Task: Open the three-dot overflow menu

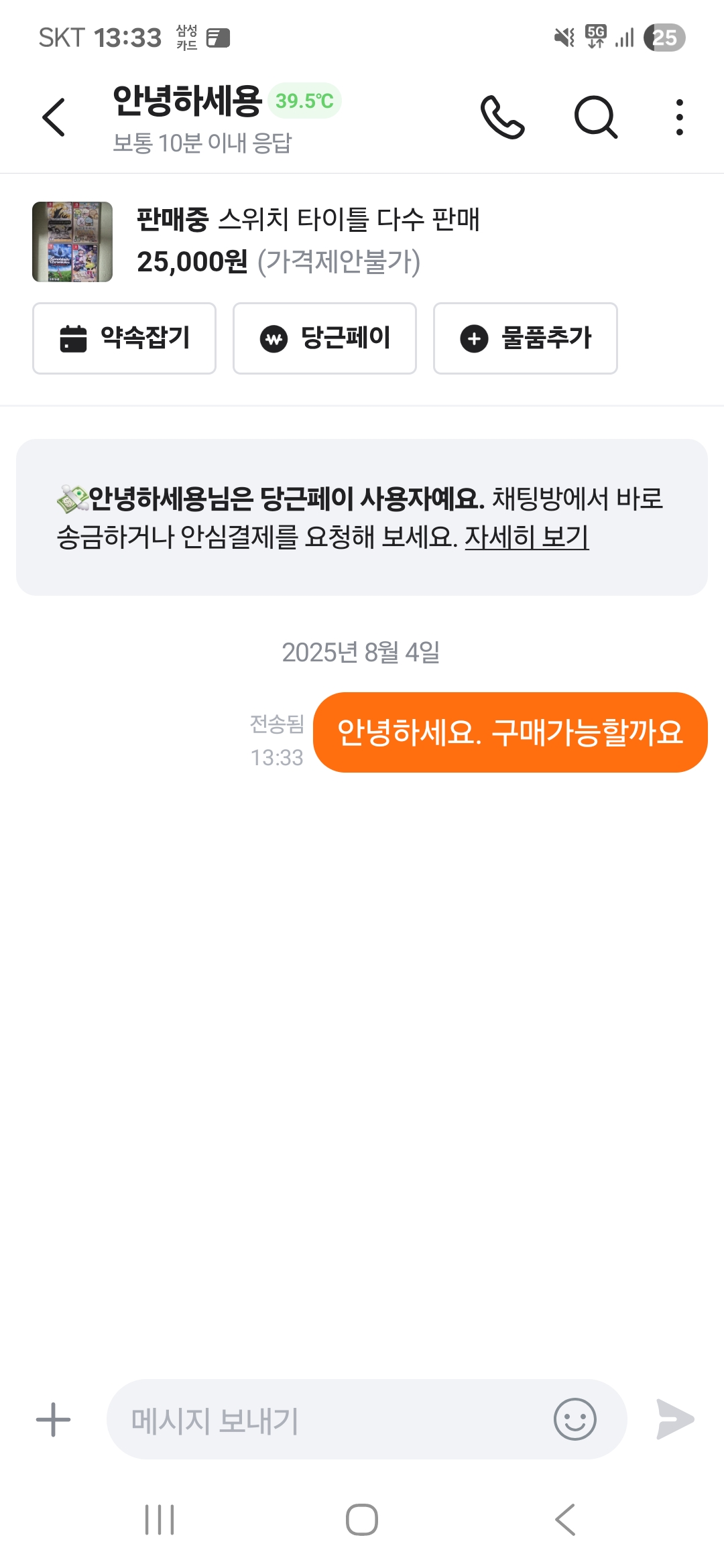Action: 679,117
